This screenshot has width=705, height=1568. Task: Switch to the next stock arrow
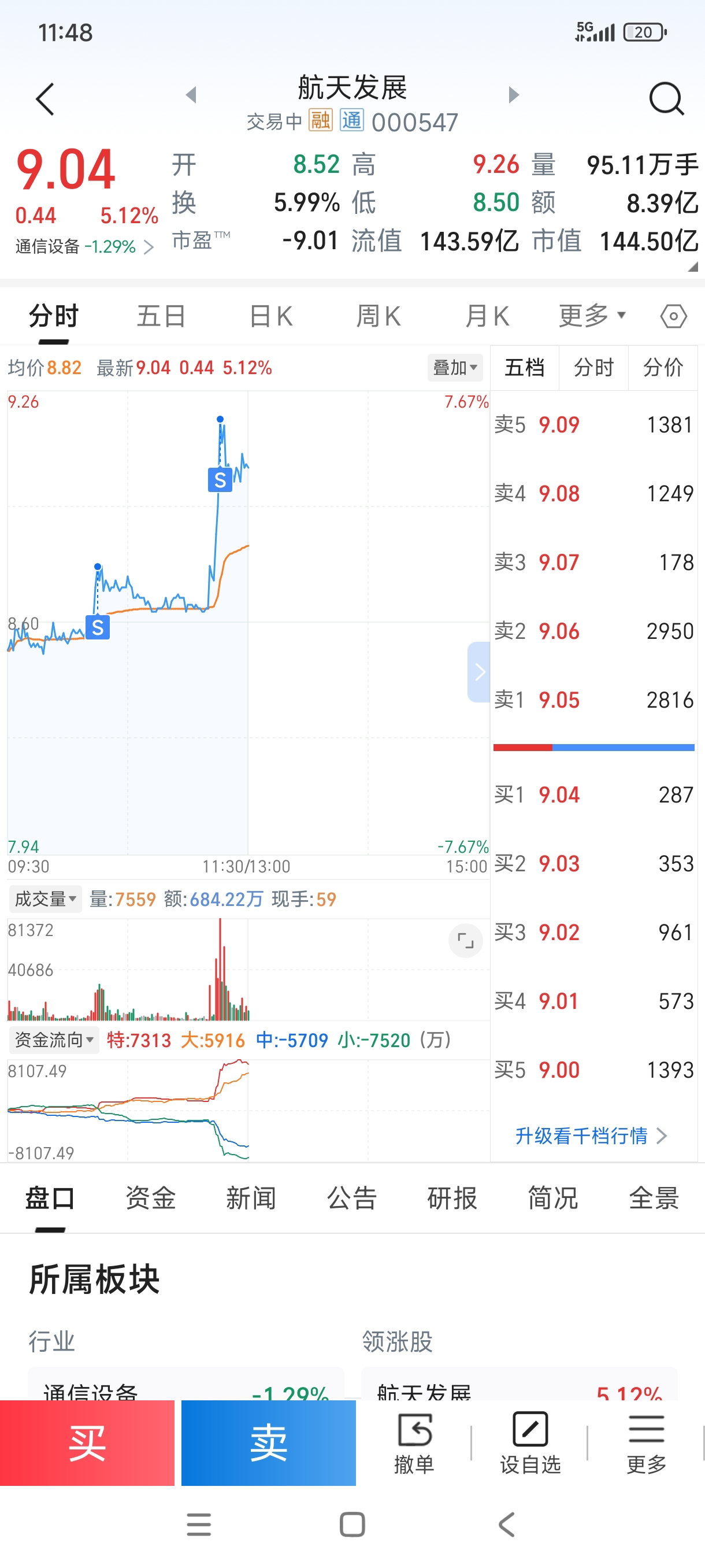pyautogui.click(x=514, y=95)
